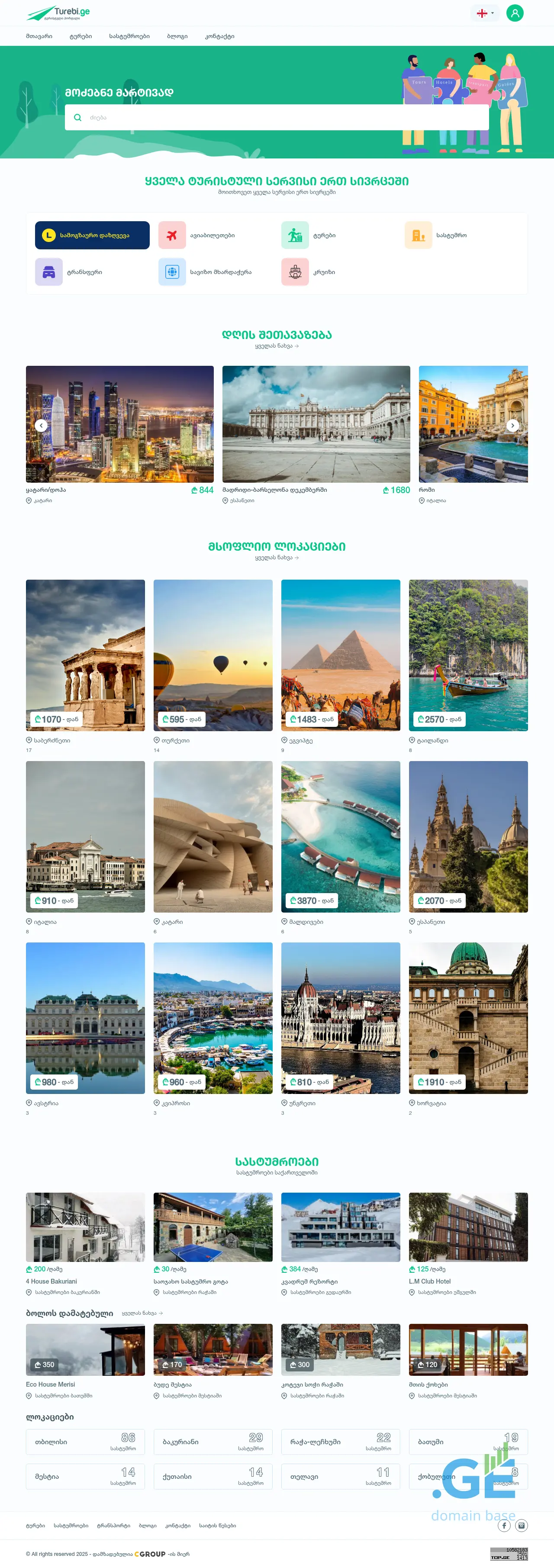View all under მსოფლიო ლოკაციები

(277, 558)
